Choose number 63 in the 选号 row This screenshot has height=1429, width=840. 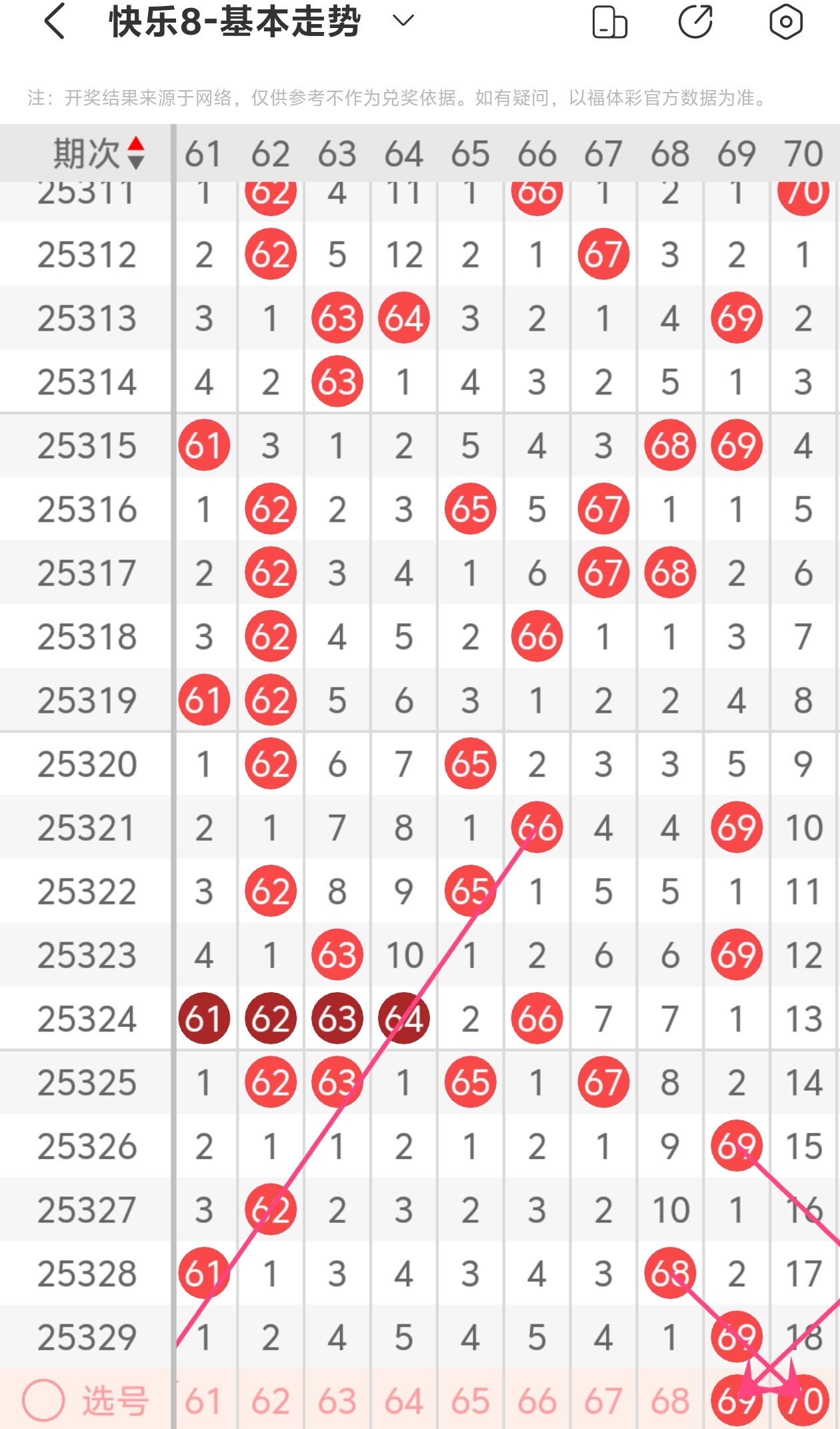(x=337, y=1400)
